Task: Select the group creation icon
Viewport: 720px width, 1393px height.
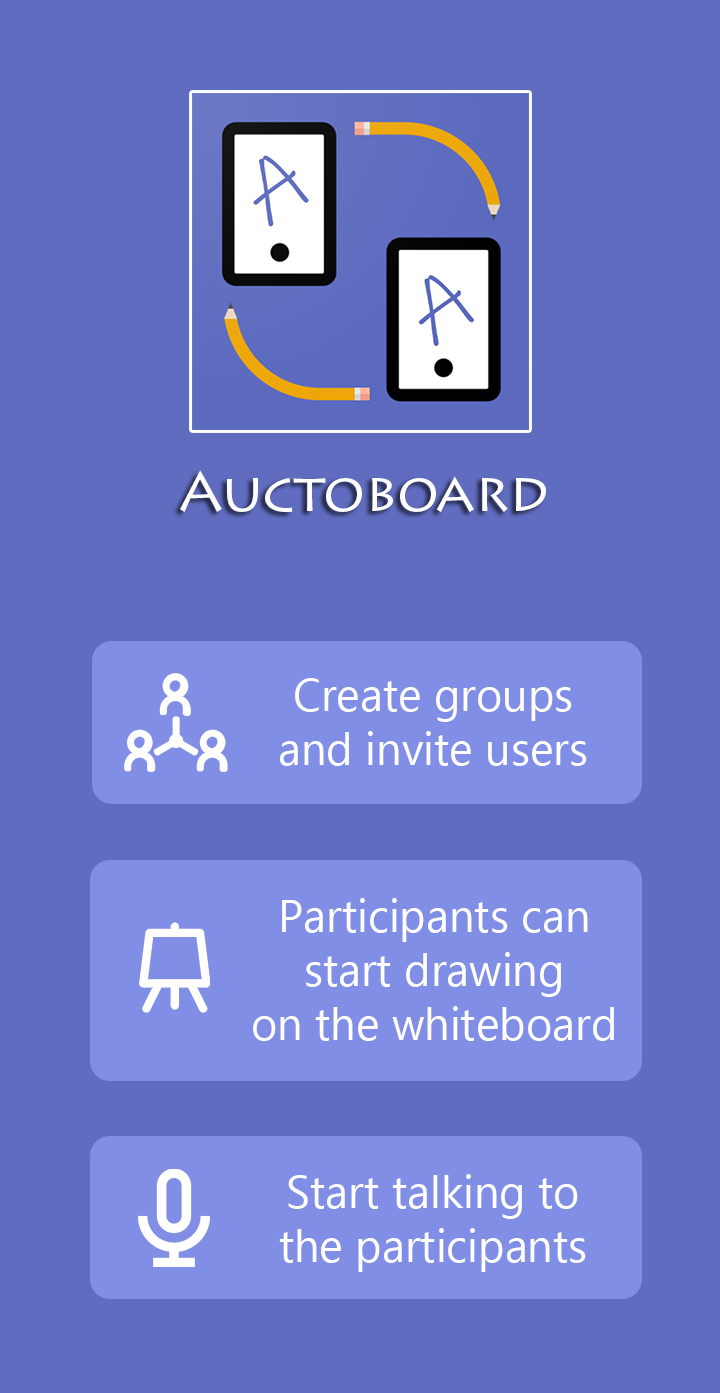Action: (x=176, y=721)
